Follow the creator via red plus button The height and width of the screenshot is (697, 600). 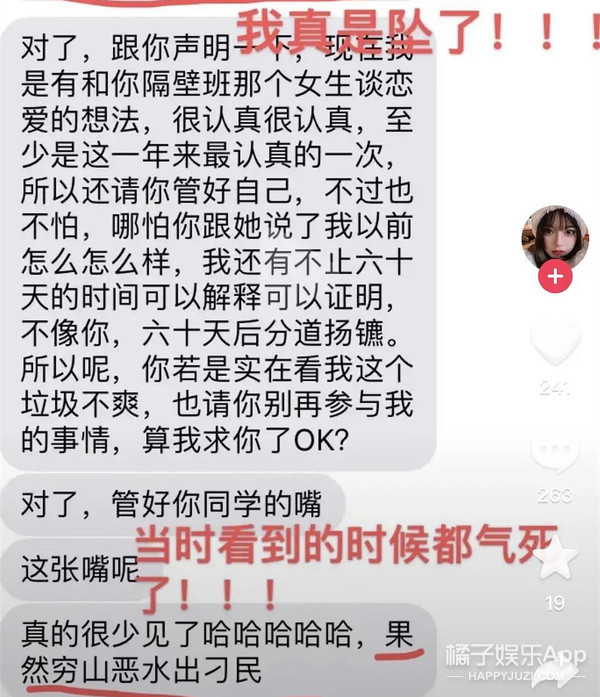554,276
